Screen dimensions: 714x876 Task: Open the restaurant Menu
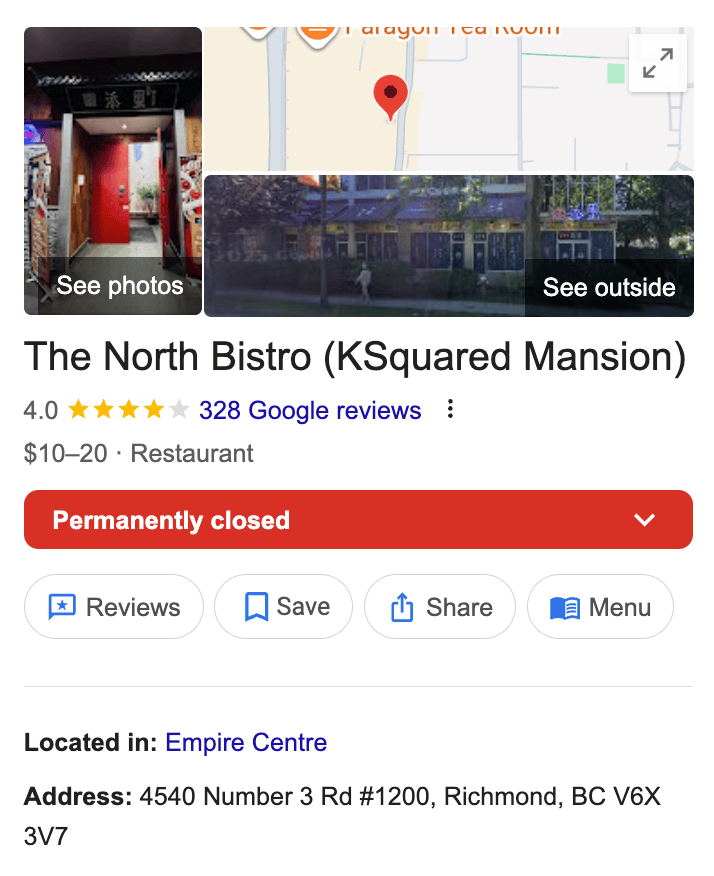click(600, 607)
